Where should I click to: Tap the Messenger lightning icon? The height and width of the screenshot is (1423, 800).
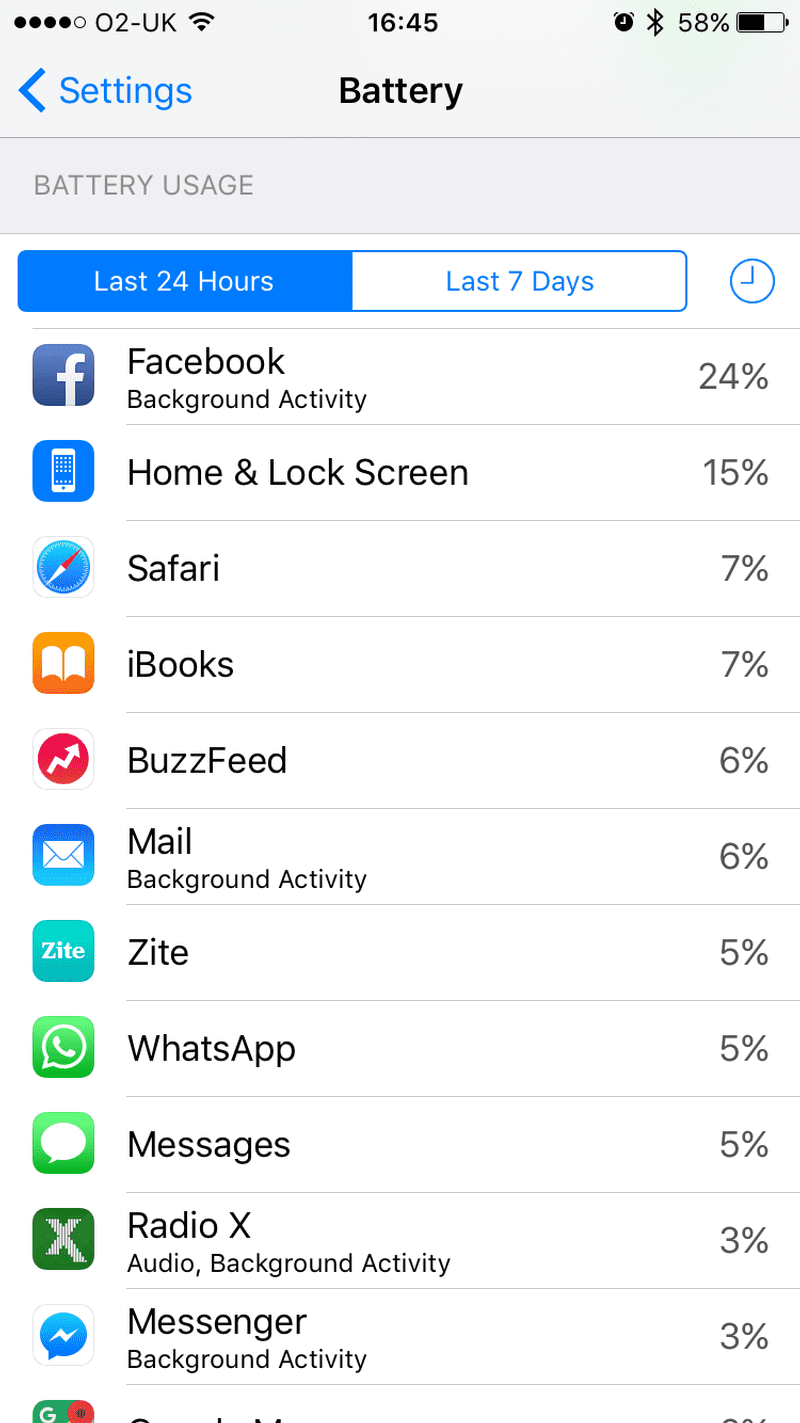[63, 1335]
